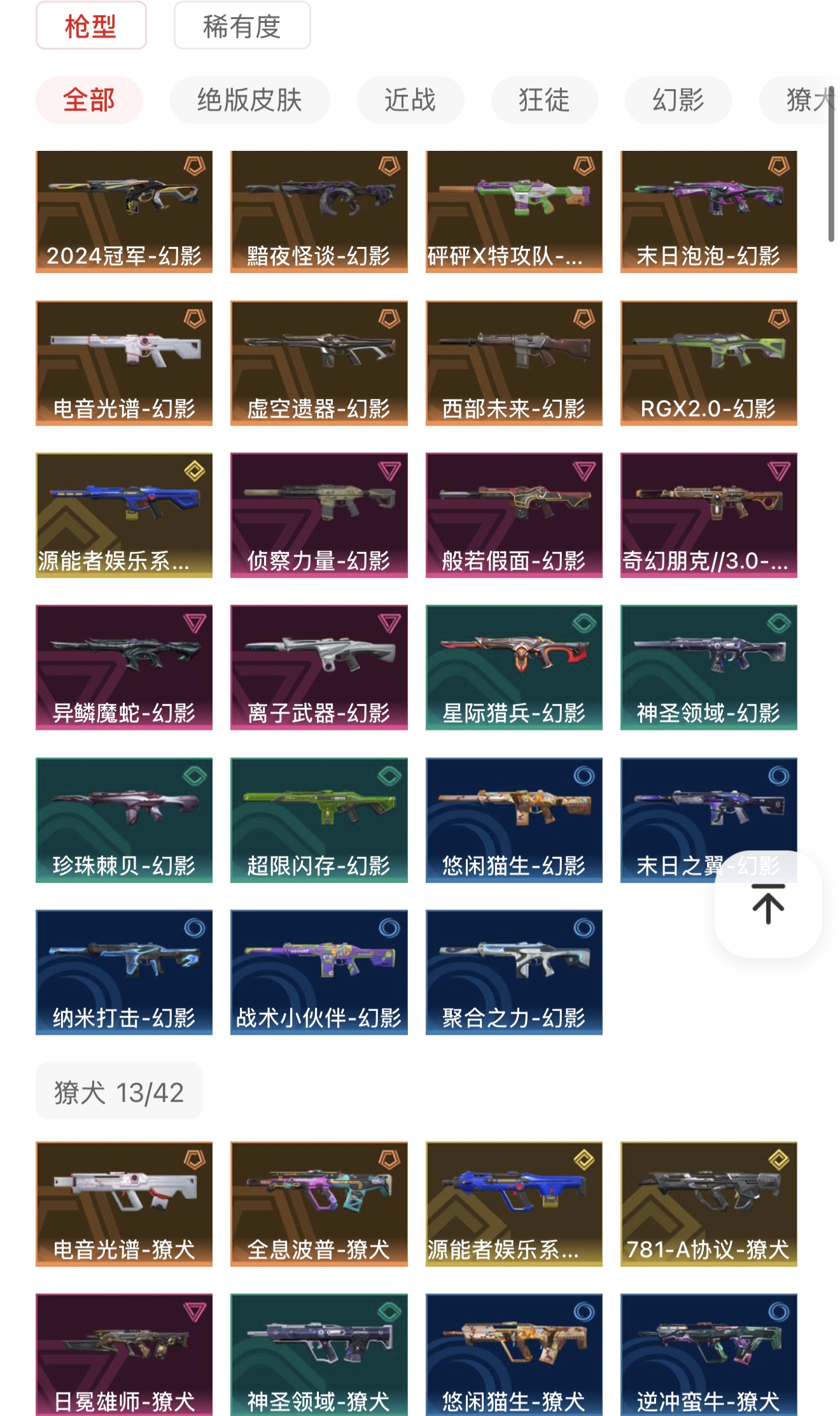The height and width of the screenshot is (1416, 840).
Task: Open the 侦察力量-幻影 skin card
Action: coord(319,515)
